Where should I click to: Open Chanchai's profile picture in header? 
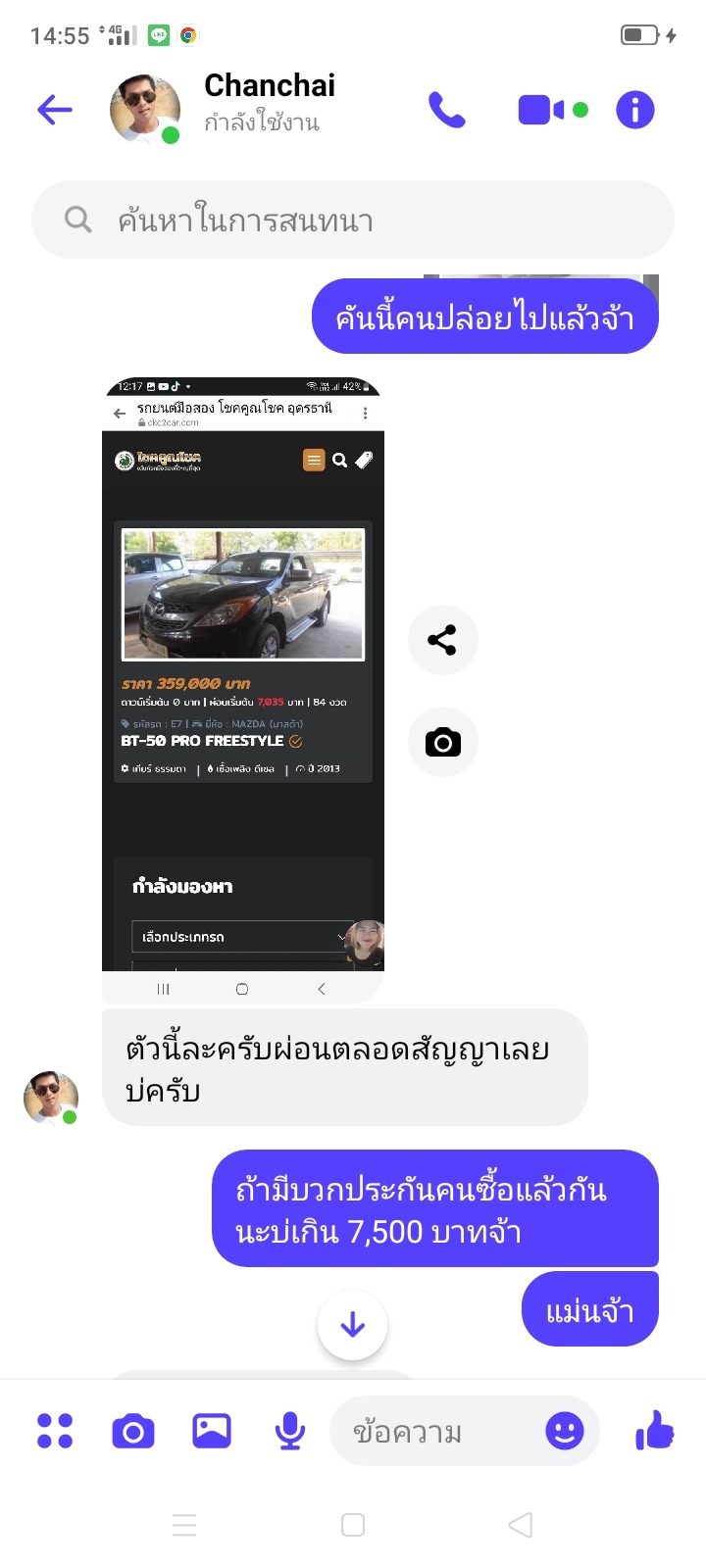point(145,110)
